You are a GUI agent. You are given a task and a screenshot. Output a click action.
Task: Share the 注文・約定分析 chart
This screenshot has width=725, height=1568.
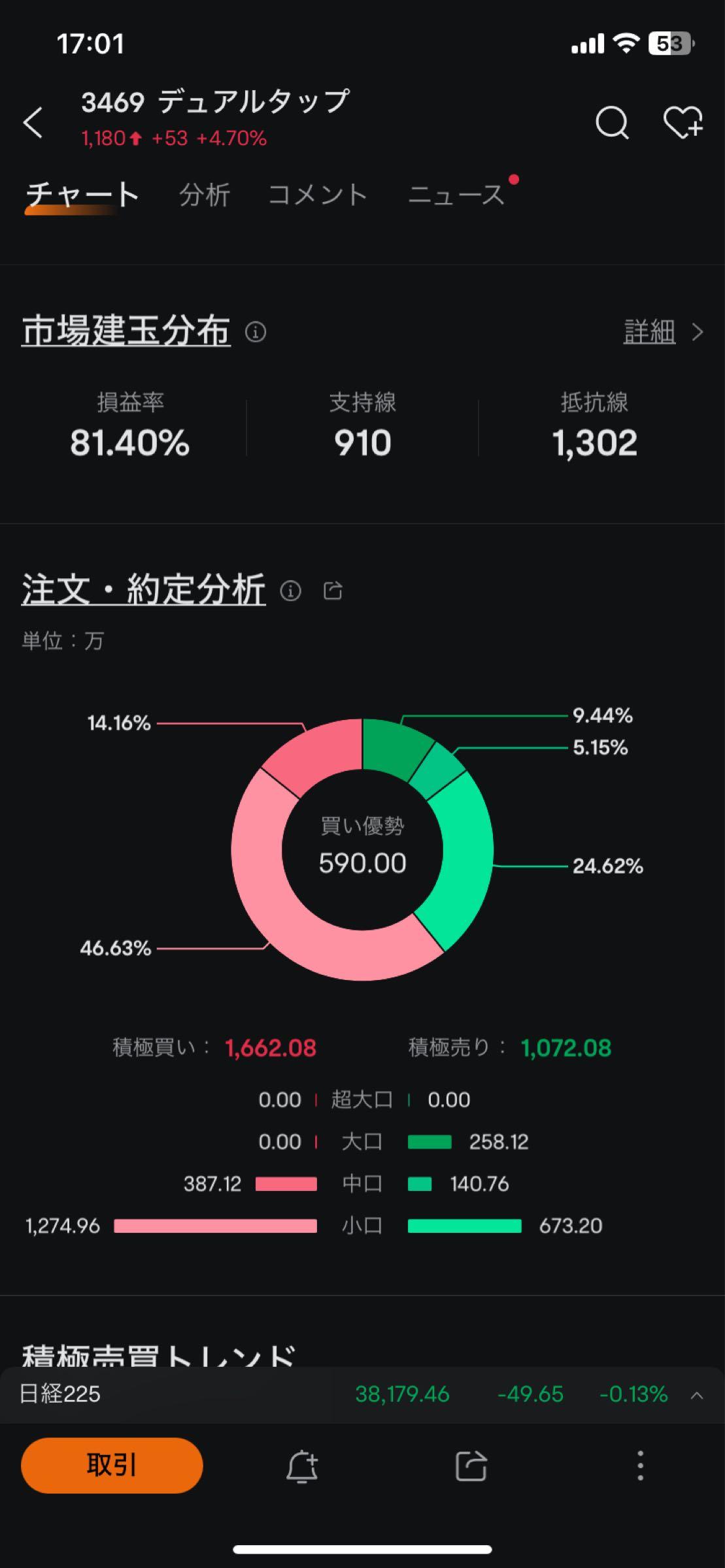coord(333,591)
